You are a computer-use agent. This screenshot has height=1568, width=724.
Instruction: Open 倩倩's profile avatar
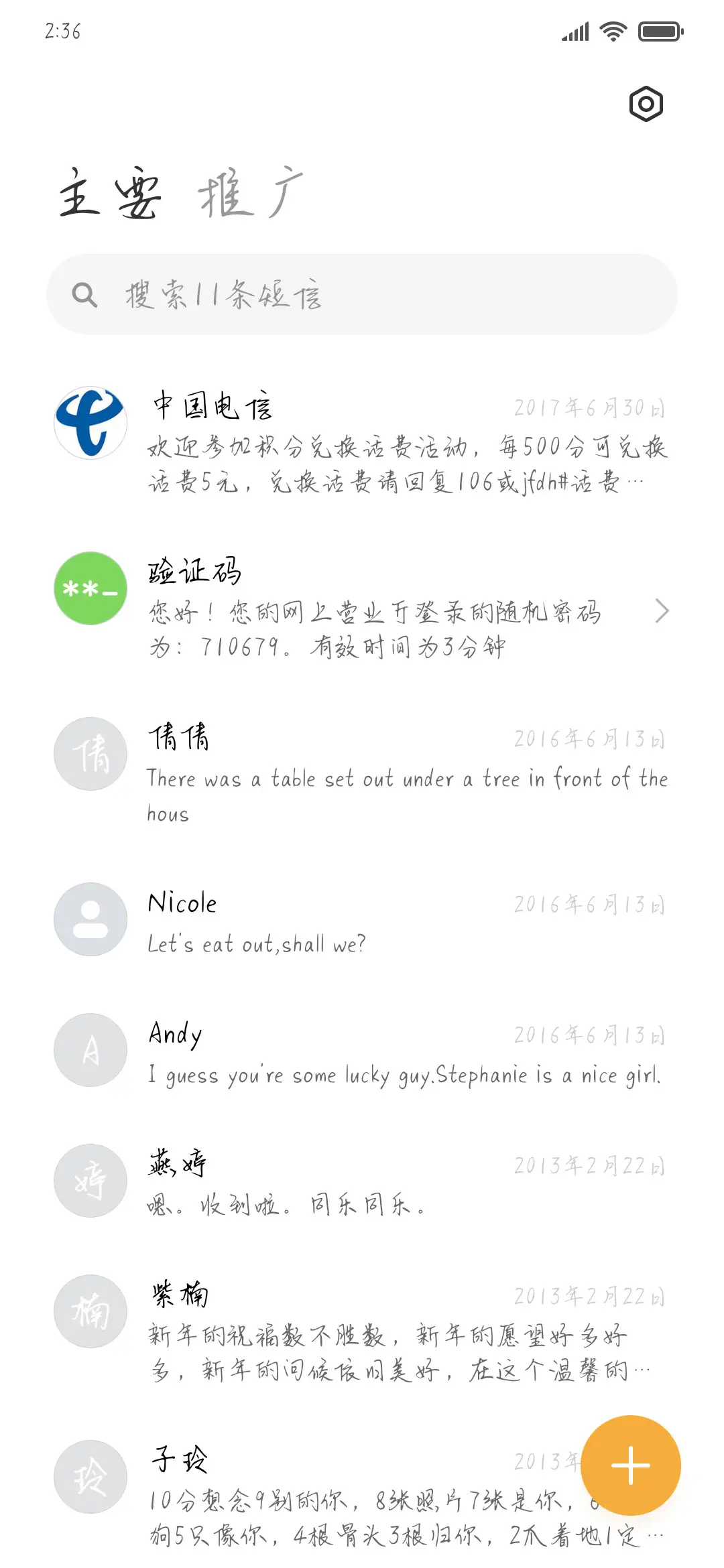(x=89, y=754)
